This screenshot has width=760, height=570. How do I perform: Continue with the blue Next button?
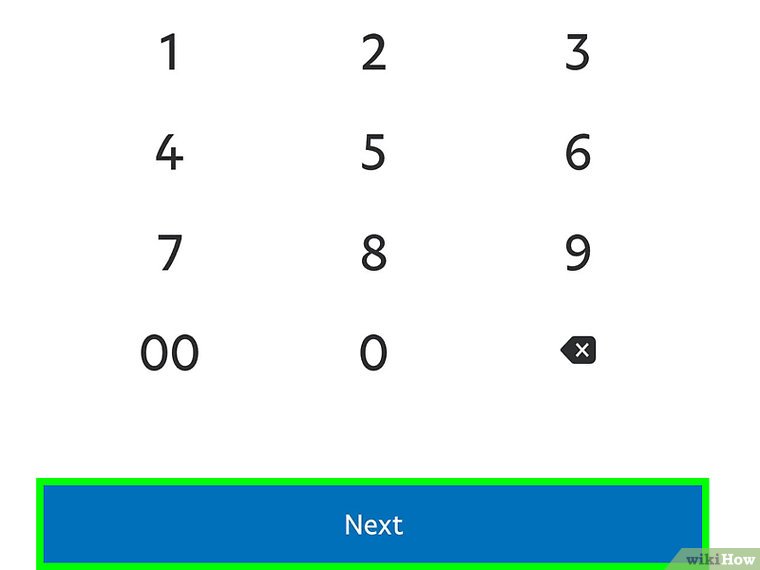[373, 524]
